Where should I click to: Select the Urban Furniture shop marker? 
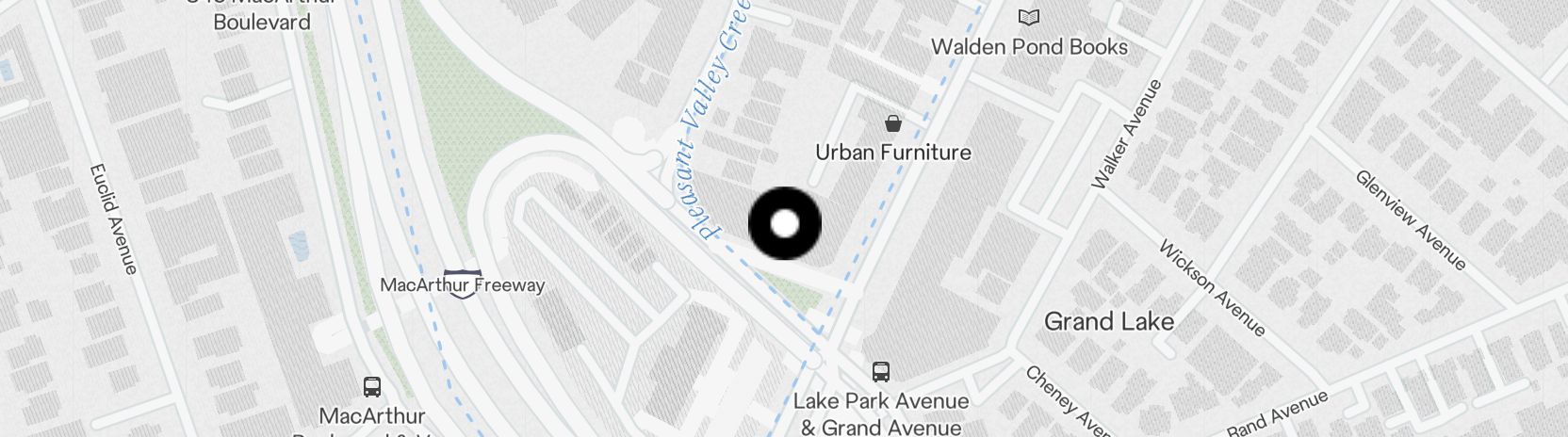892,123
